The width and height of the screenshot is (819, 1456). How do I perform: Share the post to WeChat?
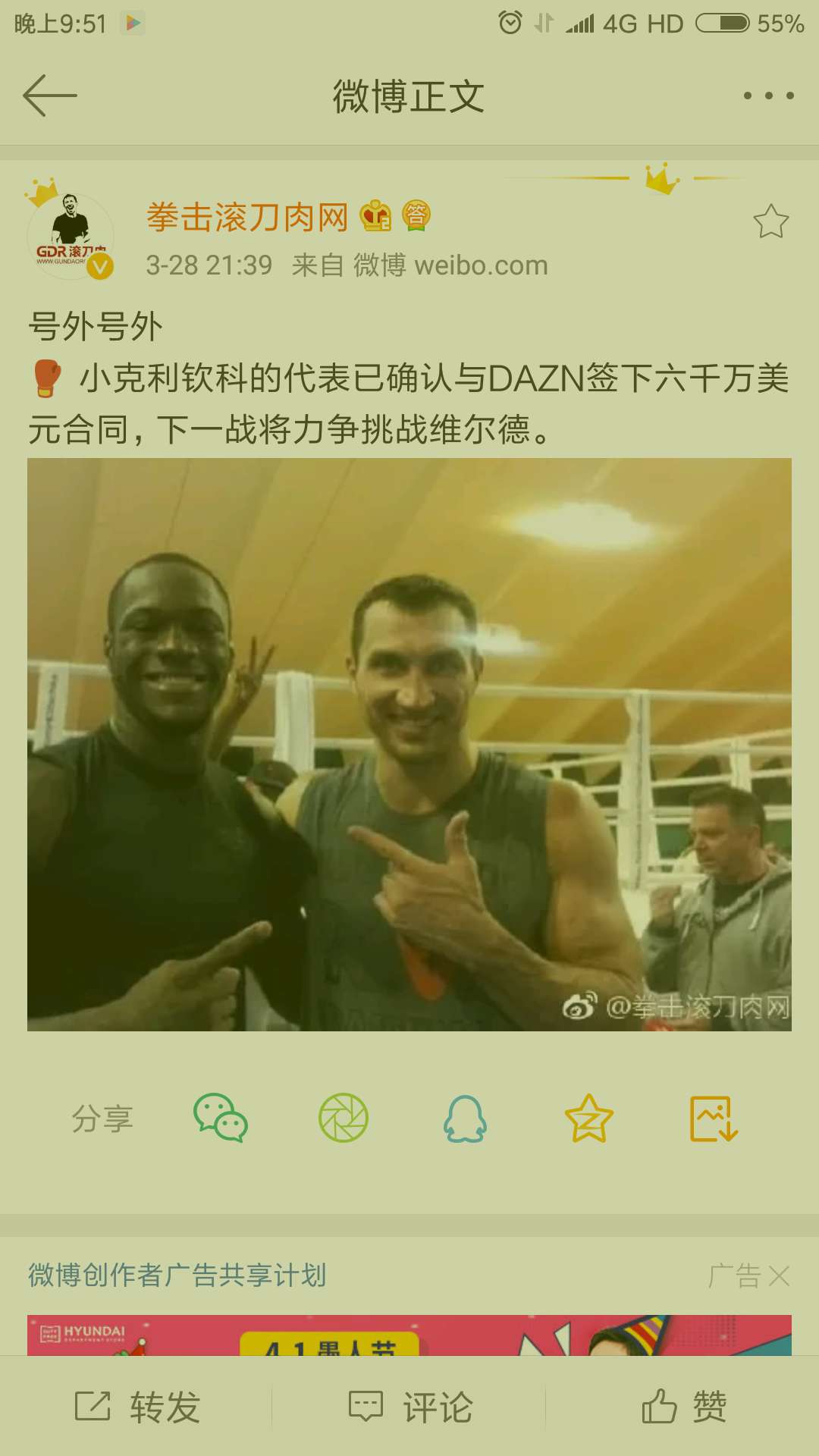point(221,1118)
